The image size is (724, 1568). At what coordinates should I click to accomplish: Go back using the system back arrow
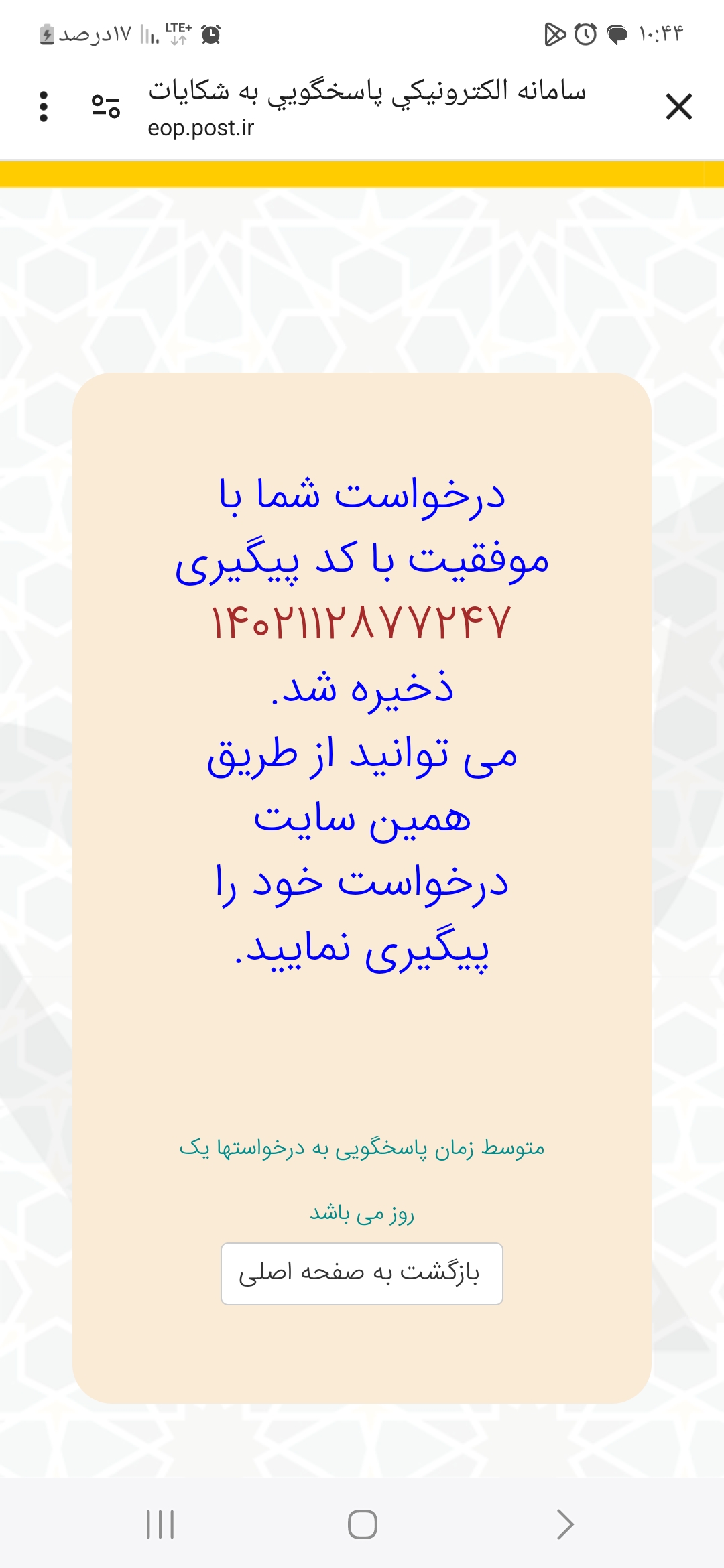click(565, 1524)
